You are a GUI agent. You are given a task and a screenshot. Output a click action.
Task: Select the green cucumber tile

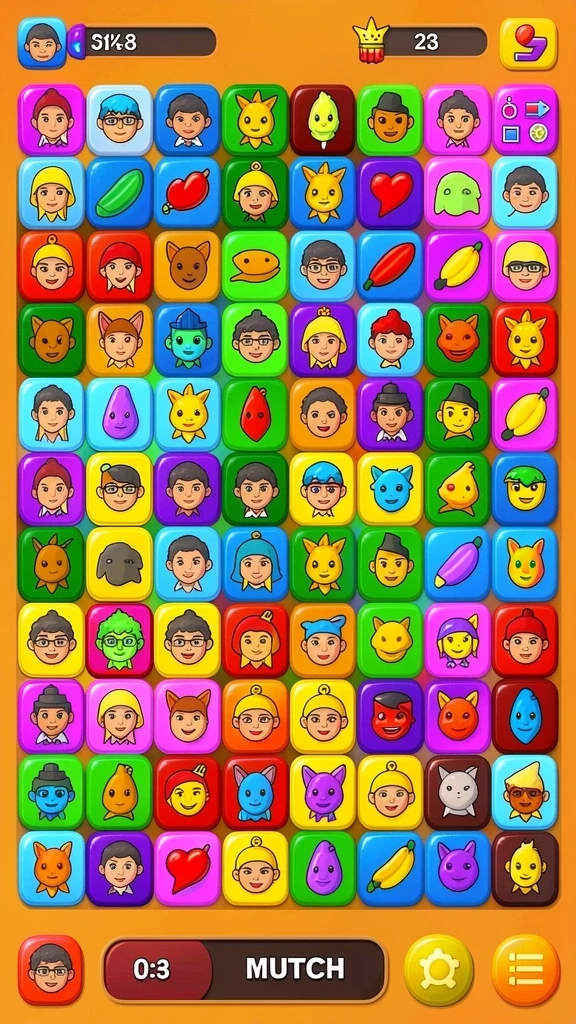120,193
